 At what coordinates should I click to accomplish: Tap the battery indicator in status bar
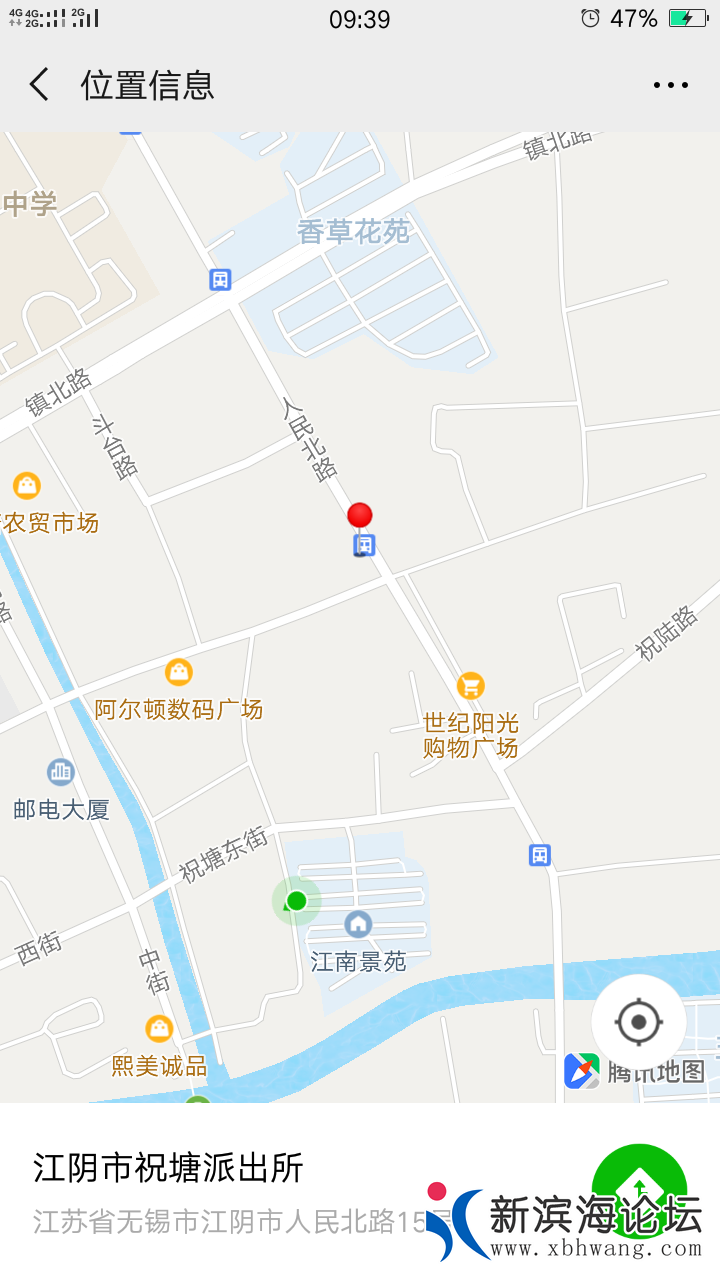click(x=689, y=17)
